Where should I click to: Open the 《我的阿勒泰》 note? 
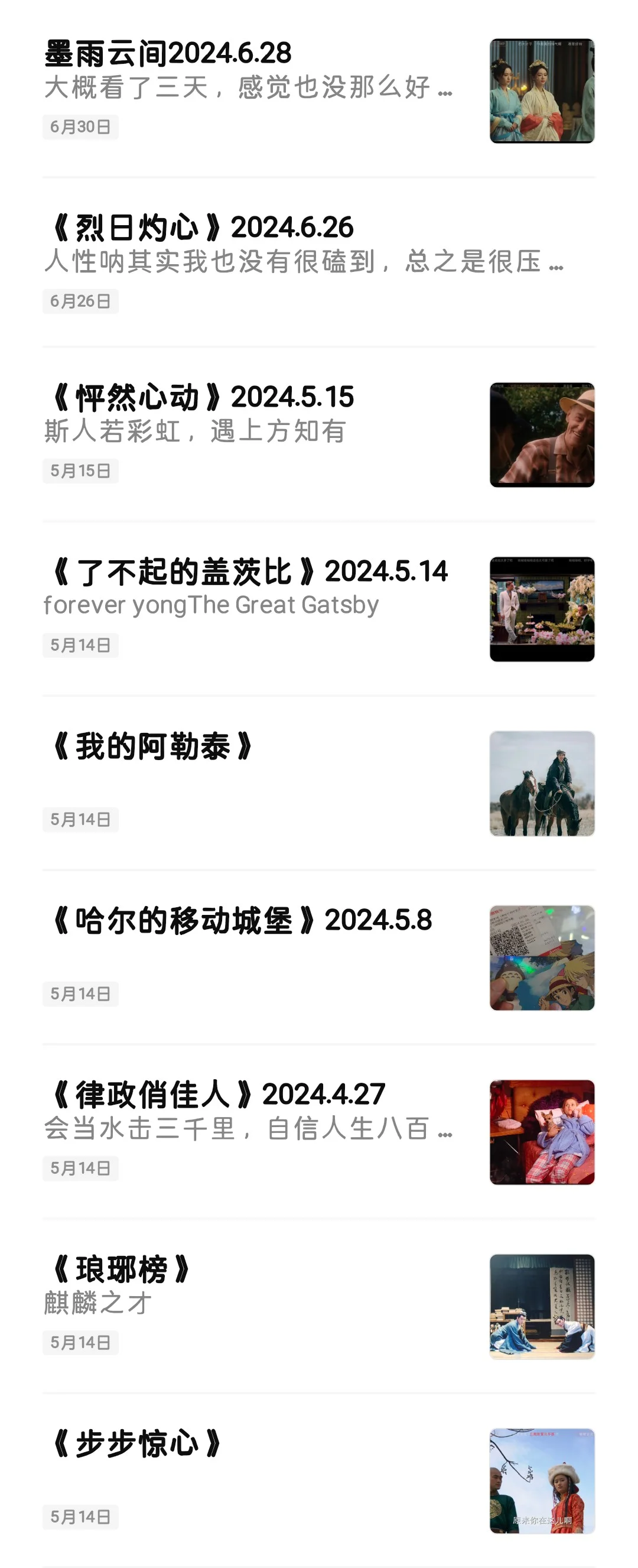click(x=151, y=747)
